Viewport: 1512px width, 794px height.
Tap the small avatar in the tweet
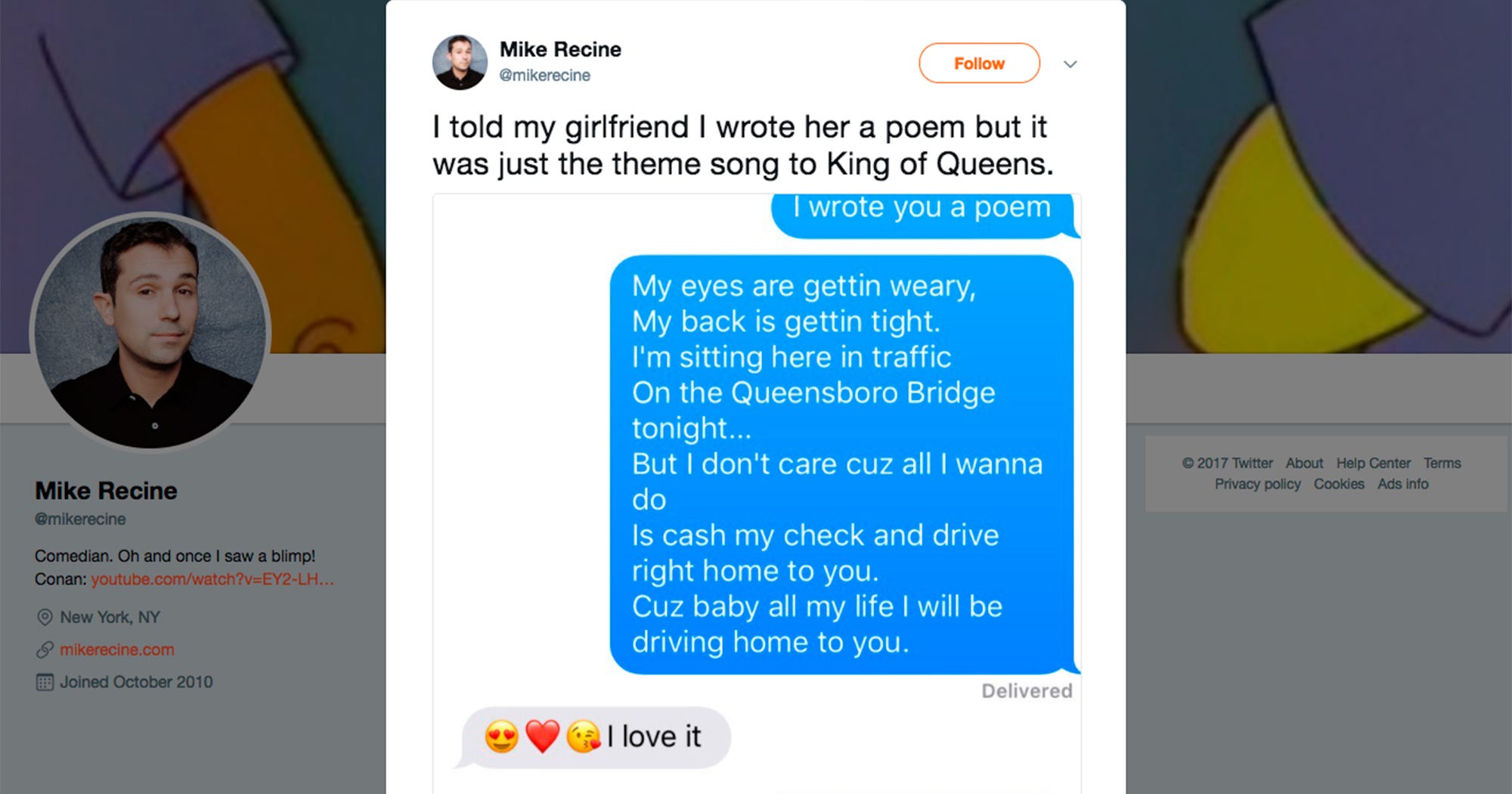tap(460, 63)
